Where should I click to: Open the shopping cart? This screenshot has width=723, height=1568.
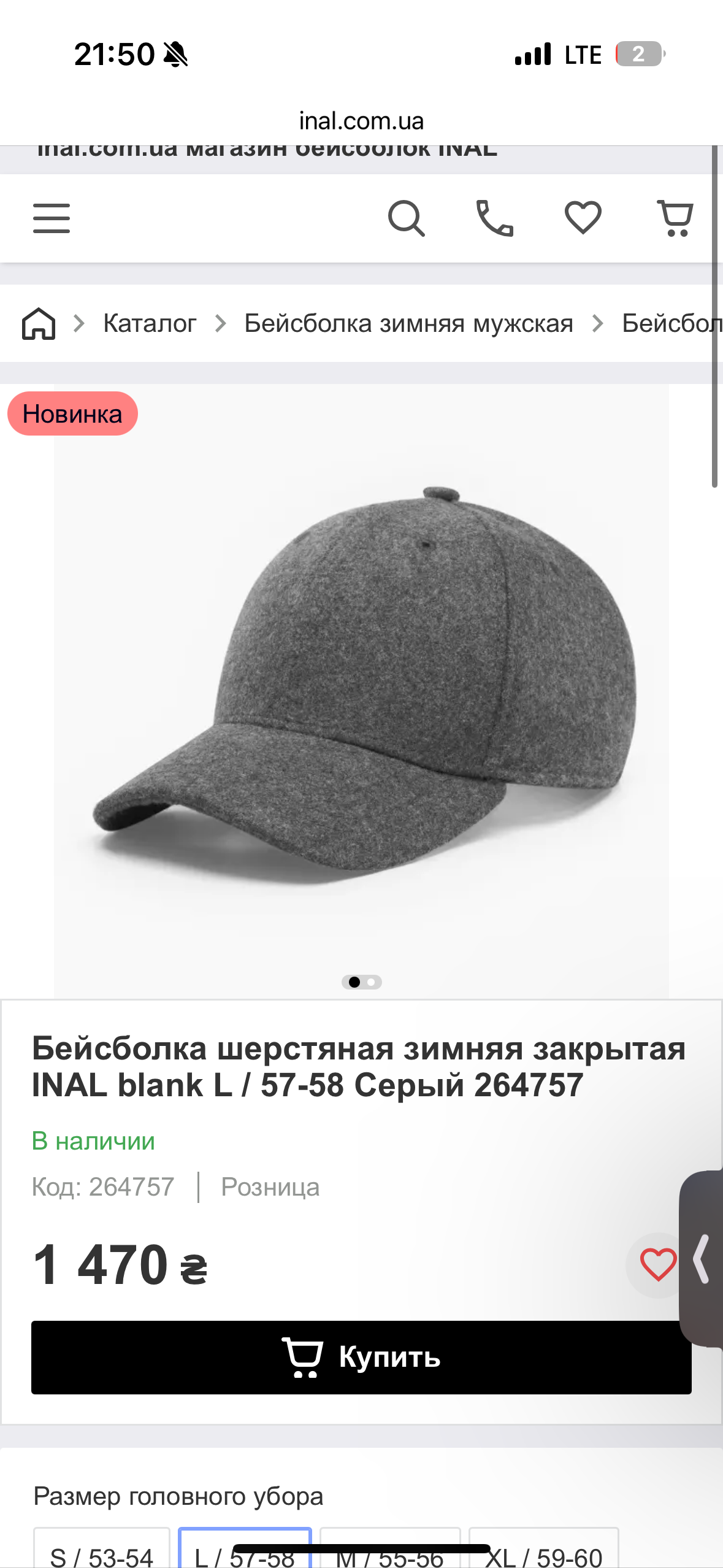coord(675,218)
